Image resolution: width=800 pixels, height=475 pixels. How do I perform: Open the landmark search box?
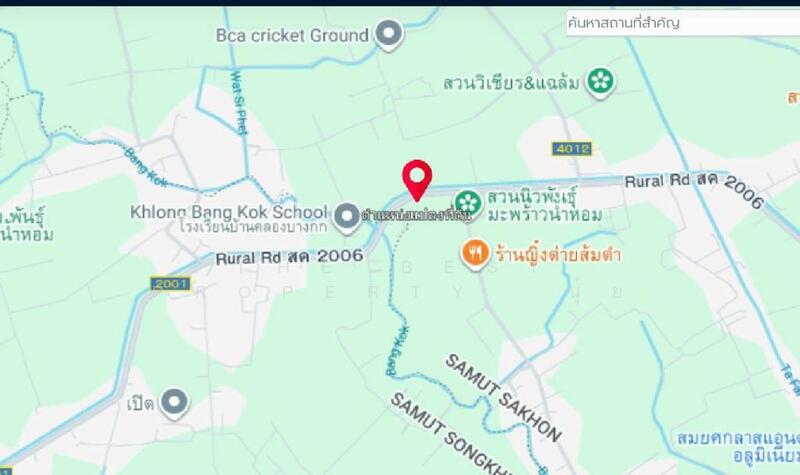pos(680,23)
